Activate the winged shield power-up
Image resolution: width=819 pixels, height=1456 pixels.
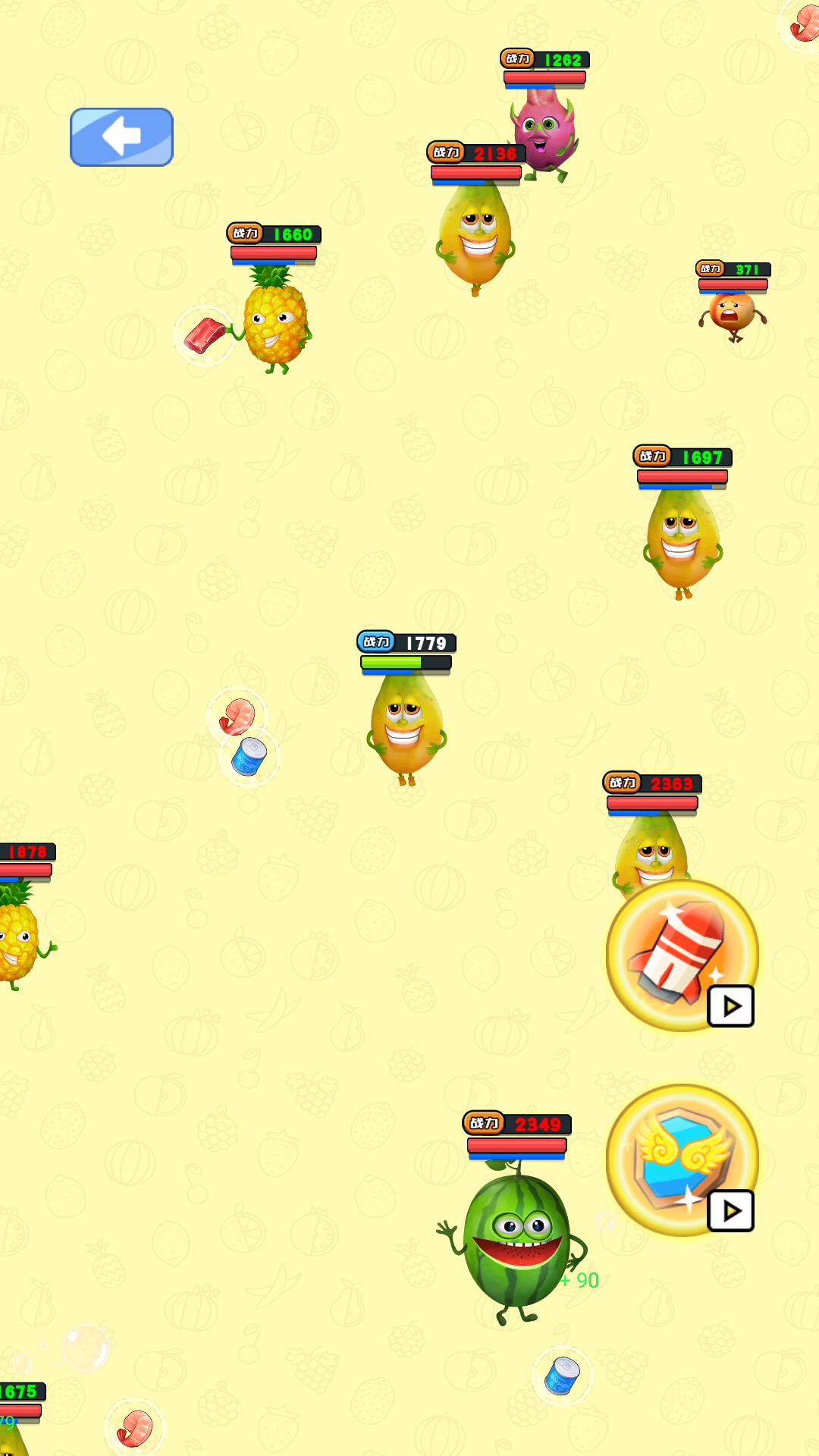(681, 1160)
